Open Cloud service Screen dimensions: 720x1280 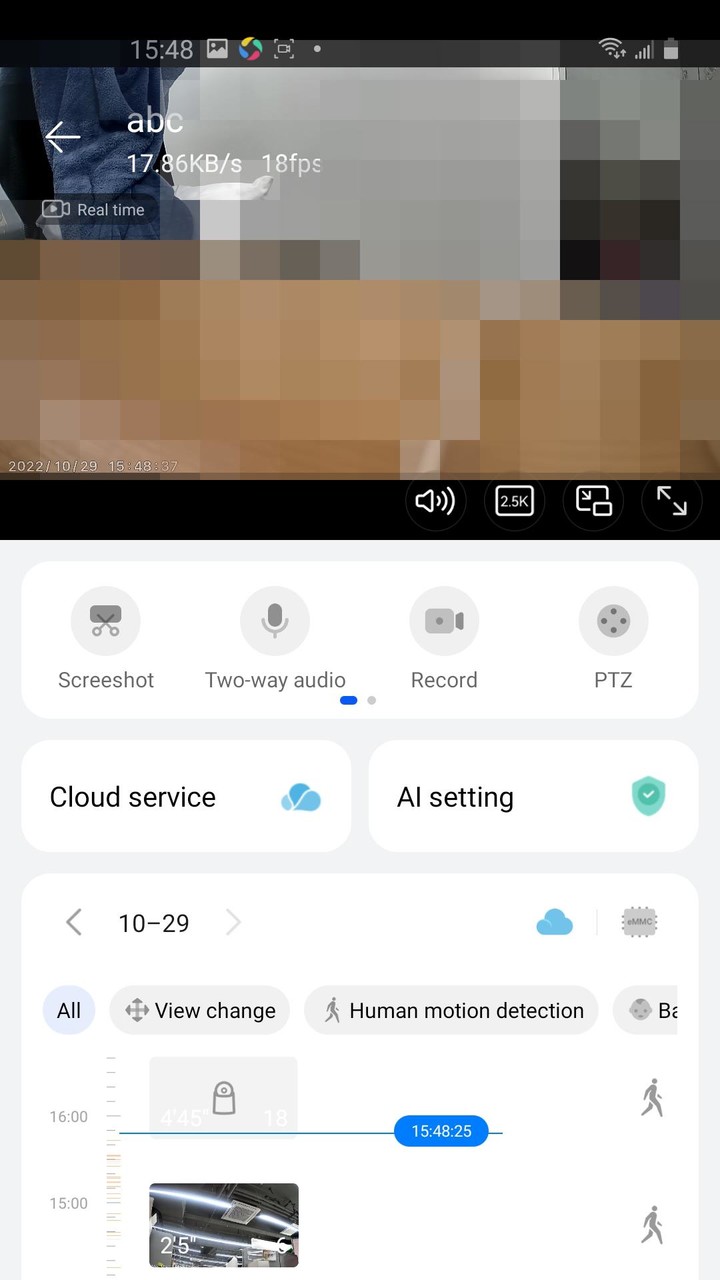tap(186, 797)
